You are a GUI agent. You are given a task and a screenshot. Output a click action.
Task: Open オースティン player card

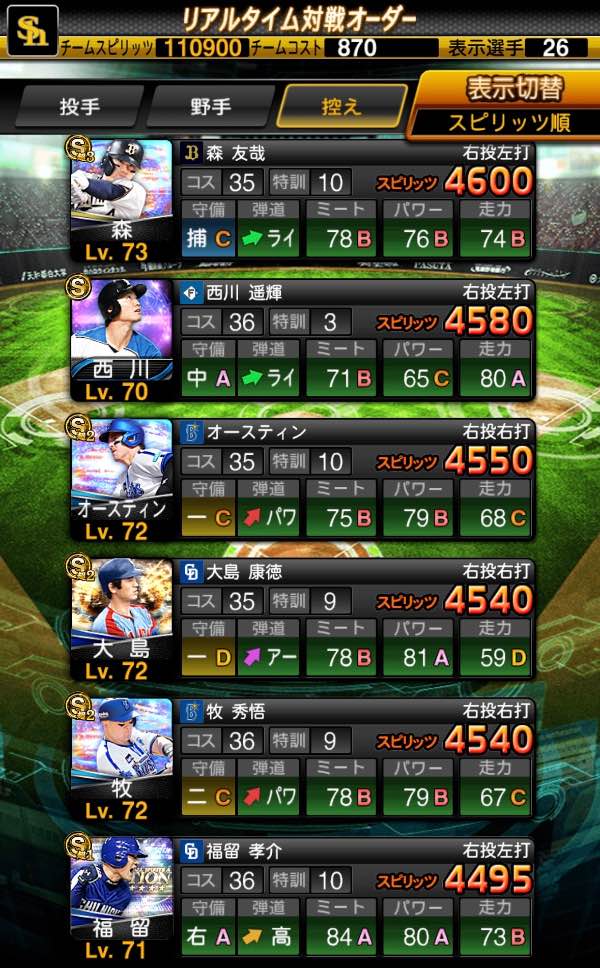pos(301,480)
